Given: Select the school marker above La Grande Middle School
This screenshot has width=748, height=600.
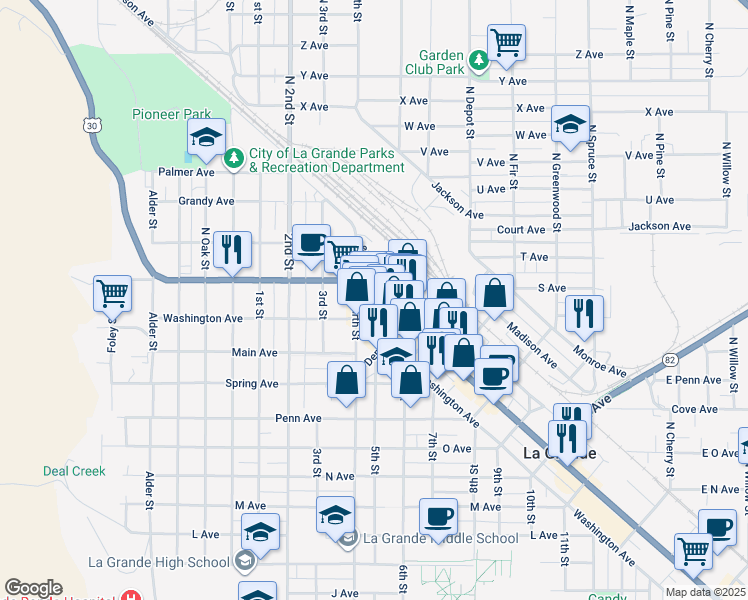Looking at the screenshot, I should point(335,518).
